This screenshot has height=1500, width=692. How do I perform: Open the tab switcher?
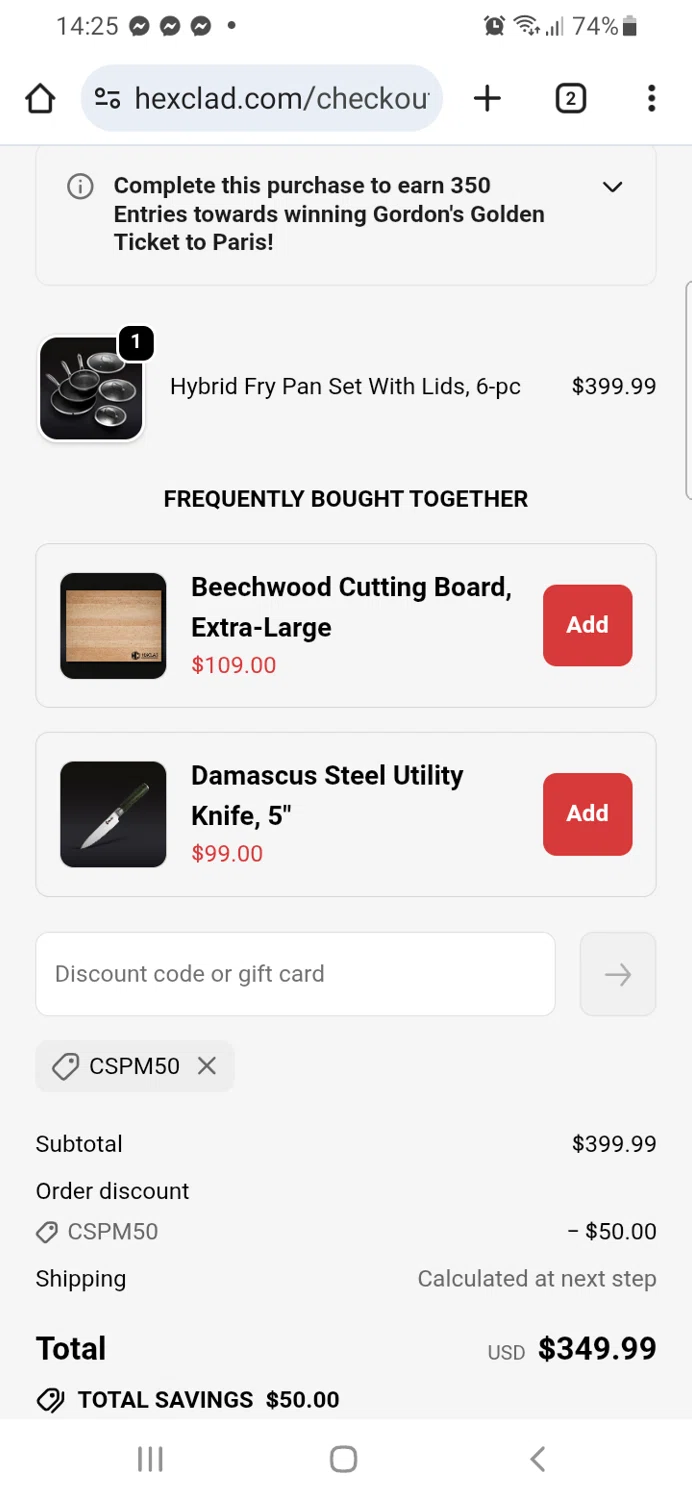(570, 98)
